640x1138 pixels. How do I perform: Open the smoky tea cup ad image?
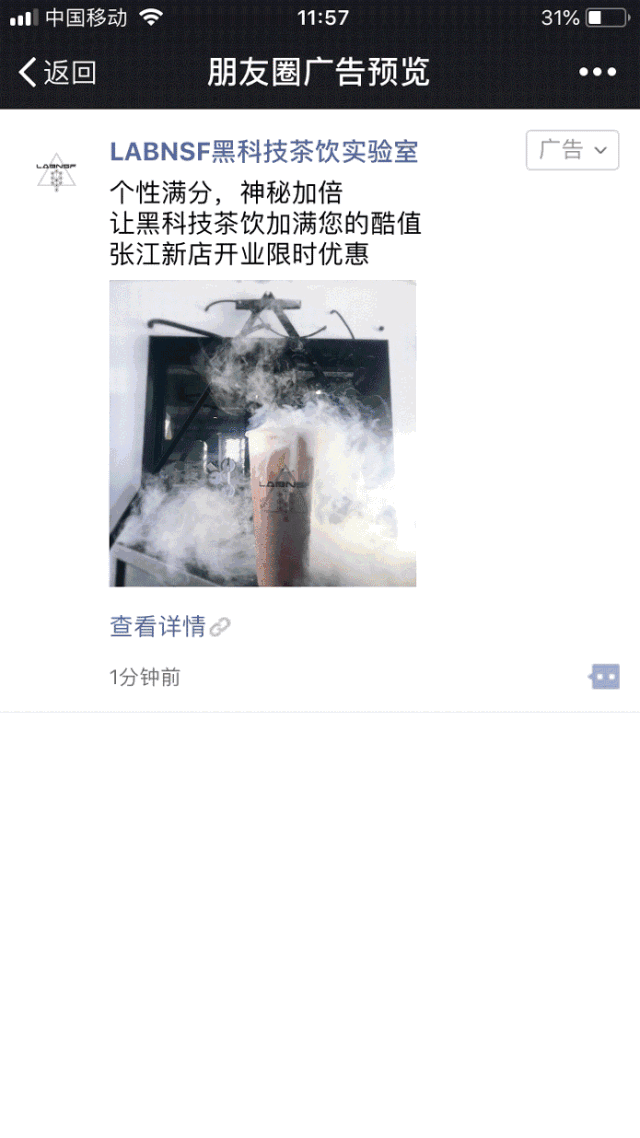262,433
